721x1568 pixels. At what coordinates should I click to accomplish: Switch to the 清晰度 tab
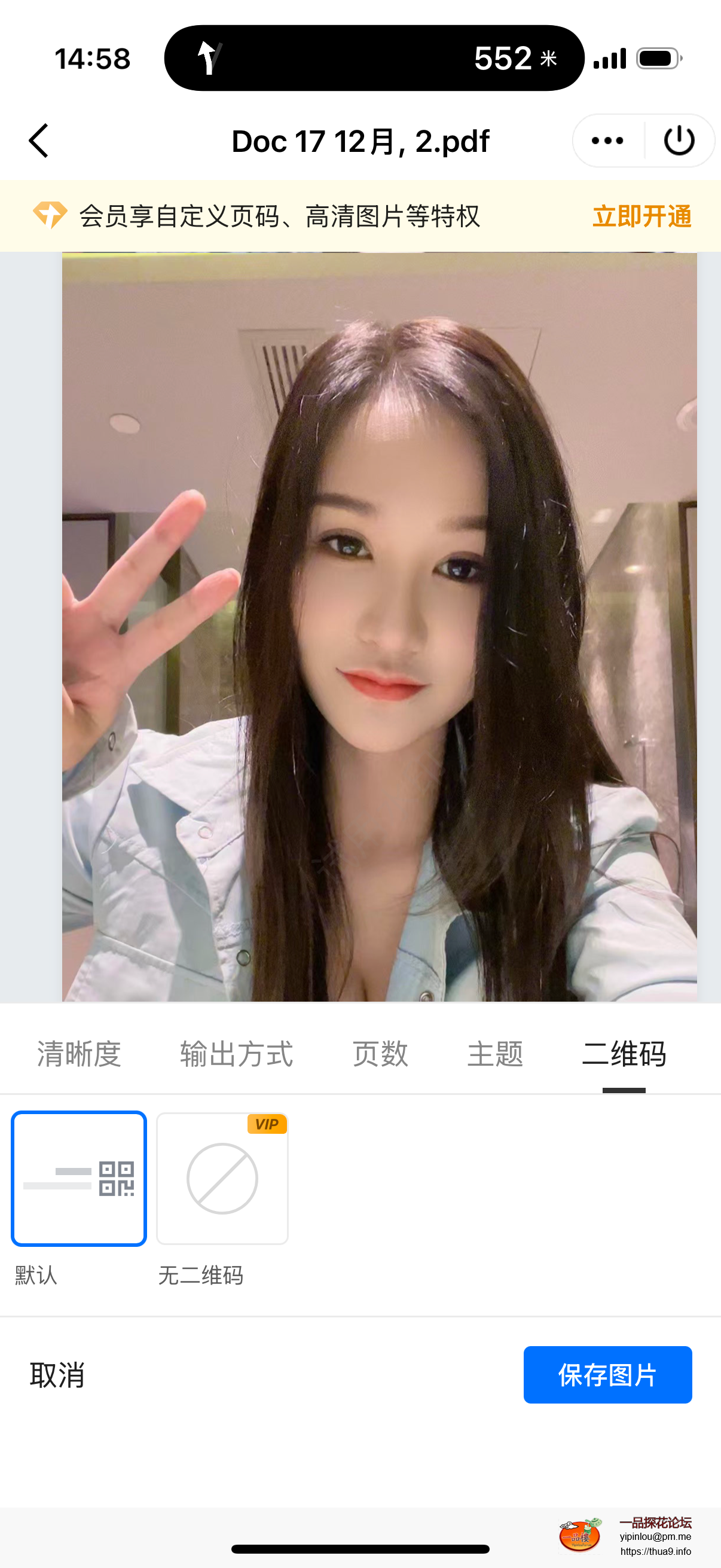(x=79, y=1054)
